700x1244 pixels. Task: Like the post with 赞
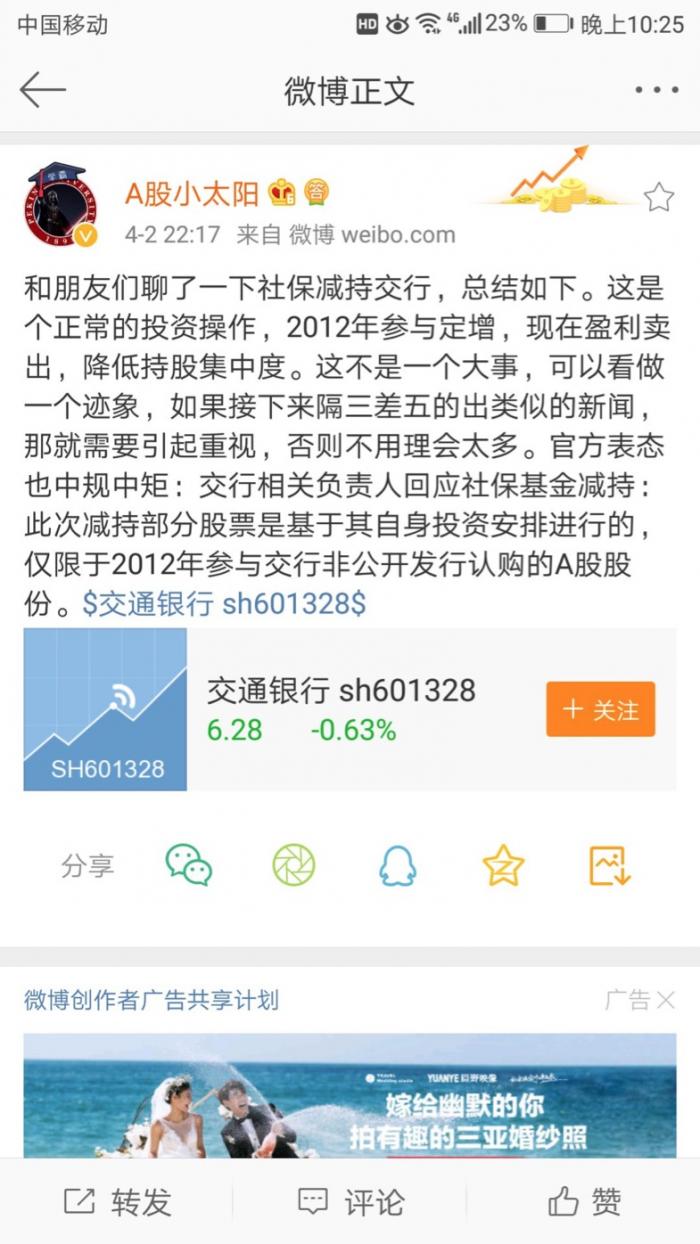click(584, 1201)
